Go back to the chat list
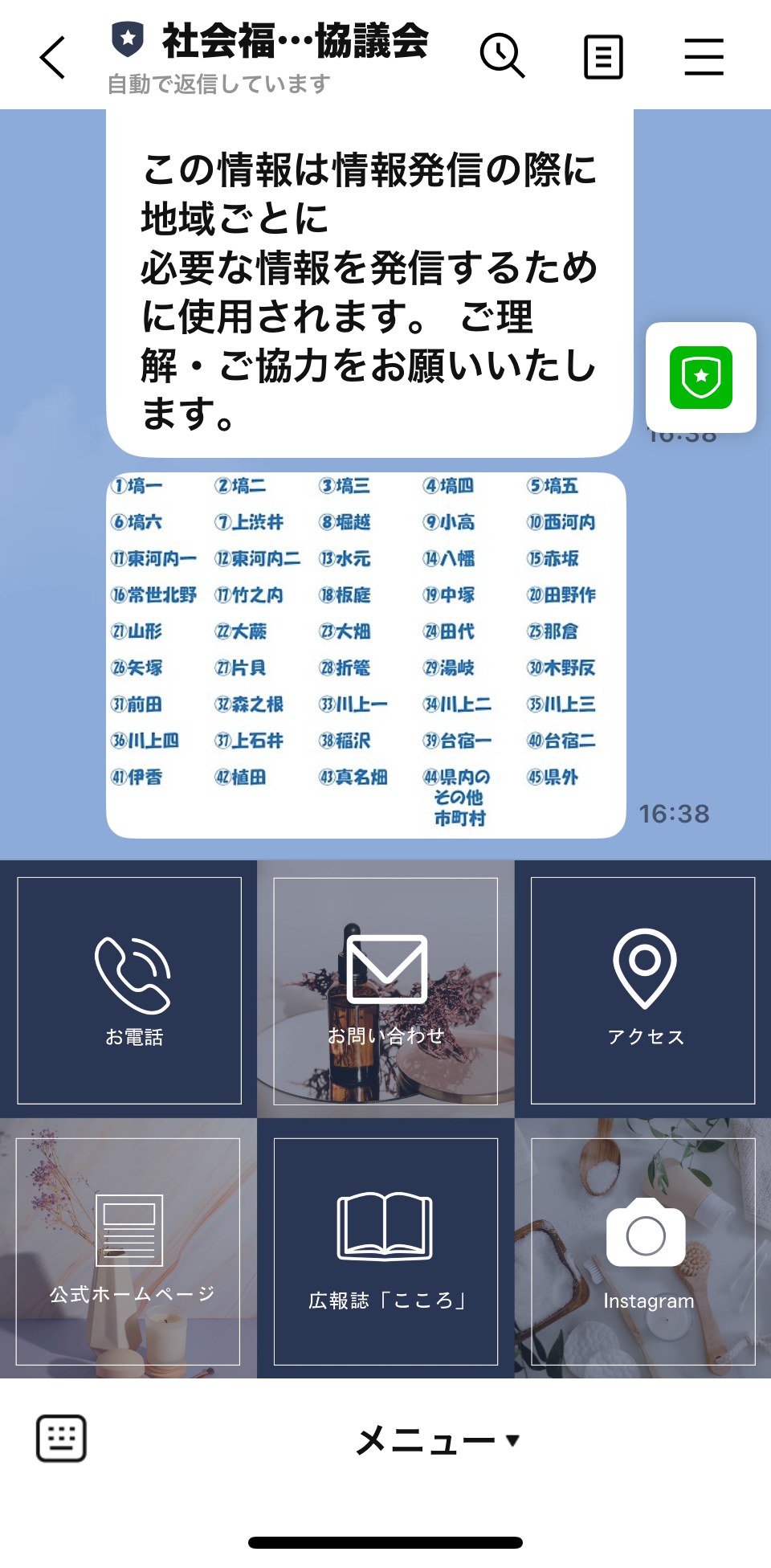This screenshot has height=1568, width=771. coord(53,58)
